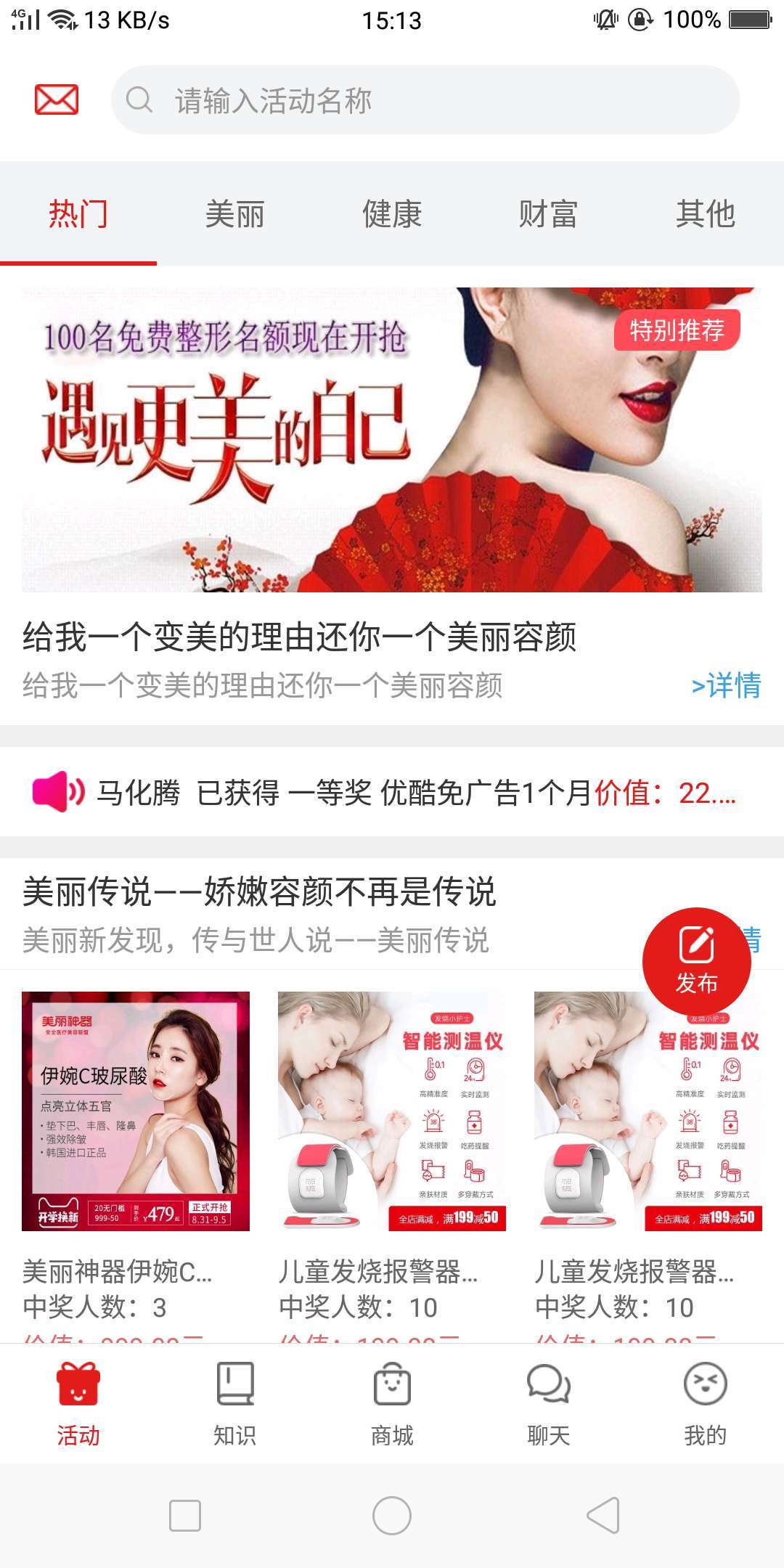Tap the system back button

click(603, 1515)
